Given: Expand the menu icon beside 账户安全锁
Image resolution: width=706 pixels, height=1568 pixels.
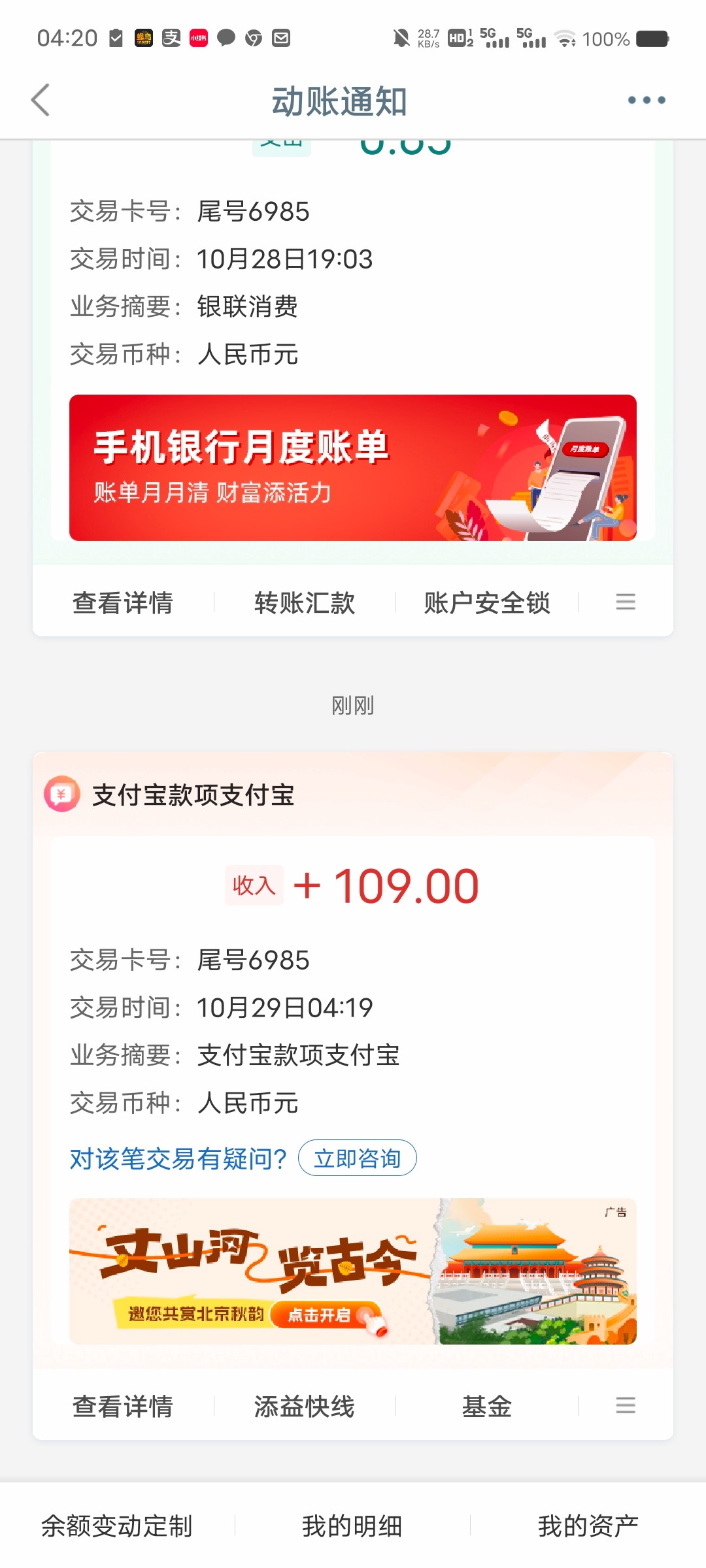Looking at the screenshot, I should [x=626, y=602].
